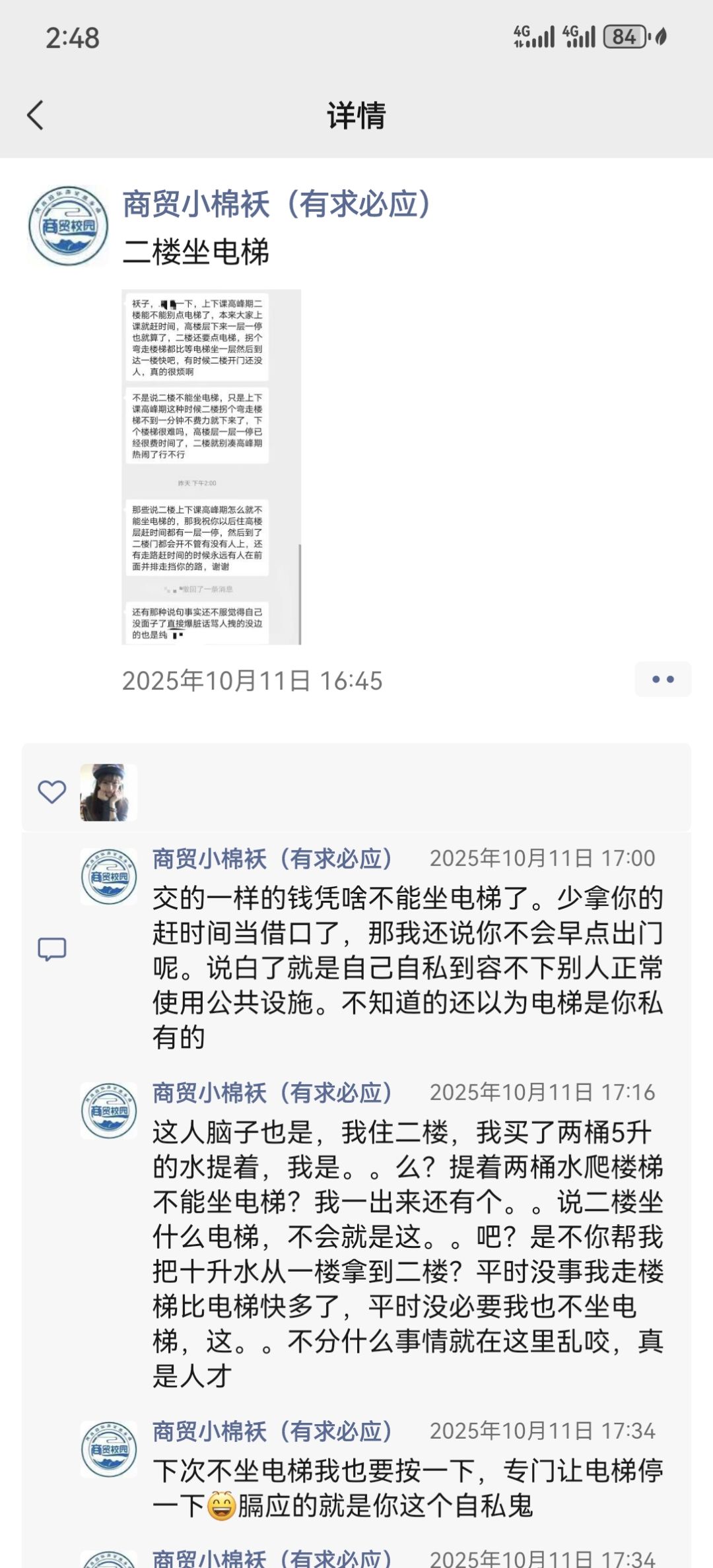Tap the avatar beside the 17:34 comment
This screenshot has width=713, height=1568.
109,1450
